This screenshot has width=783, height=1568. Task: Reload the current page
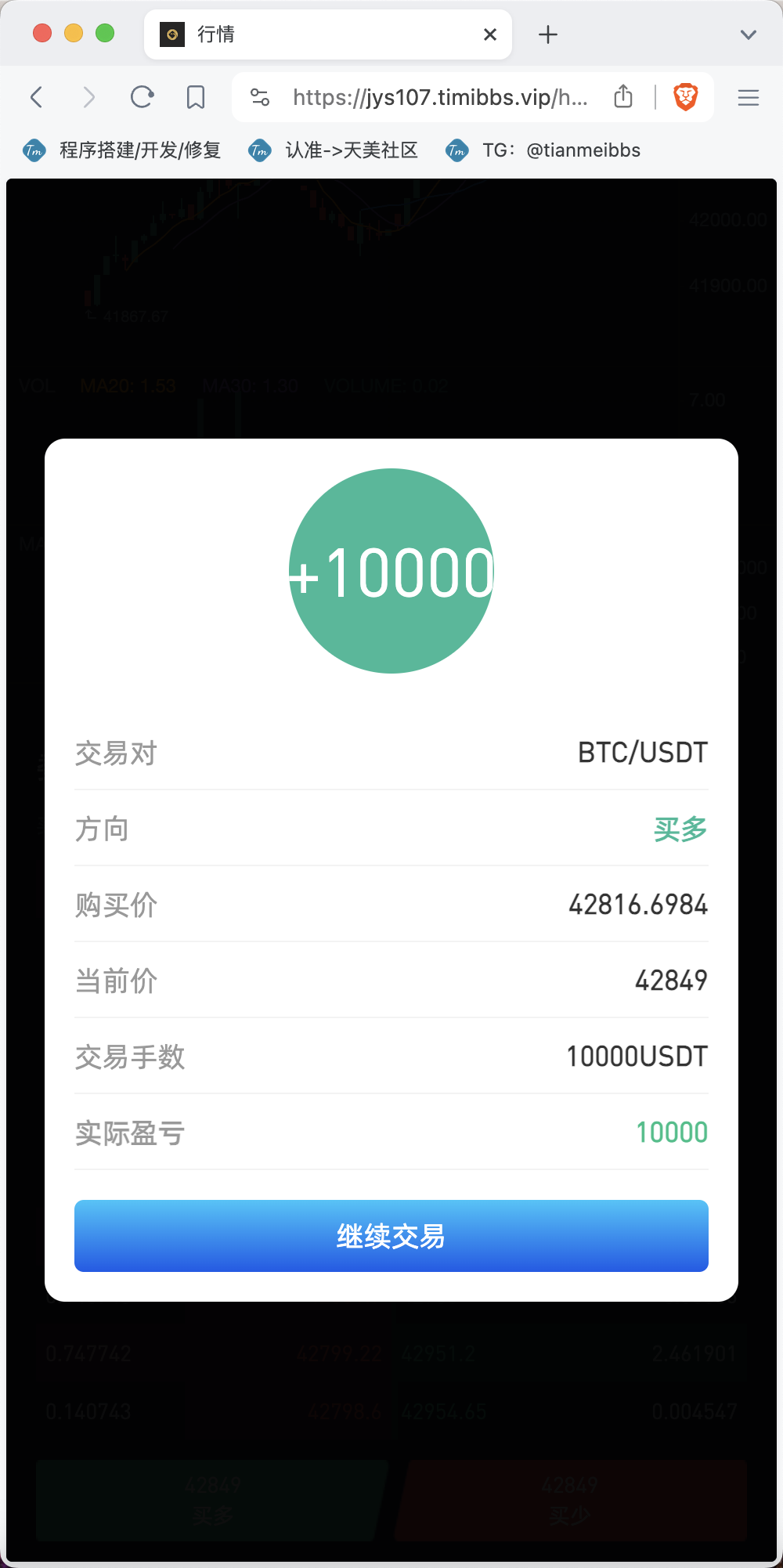(142, 97)
